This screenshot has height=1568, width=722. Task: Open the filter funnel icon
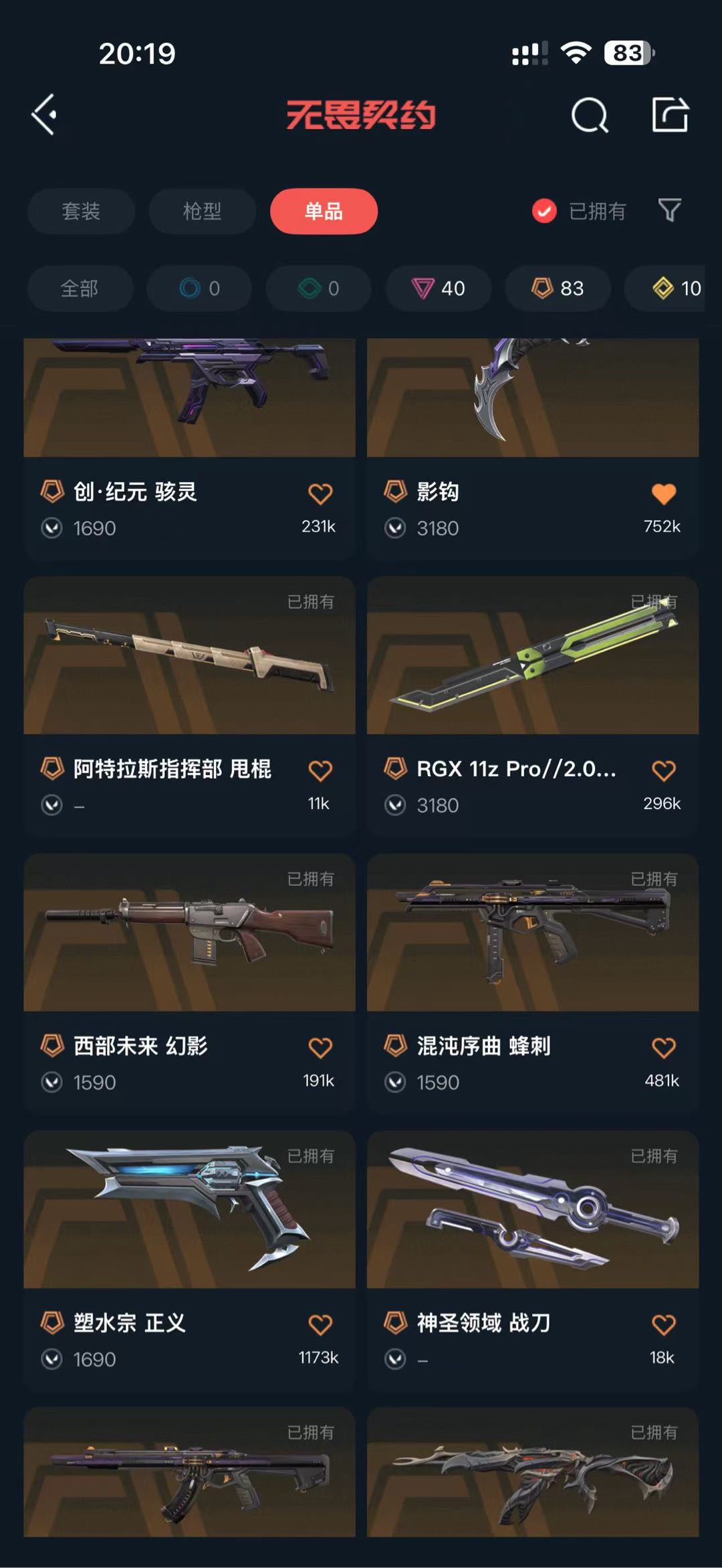(x=669, y=210)
